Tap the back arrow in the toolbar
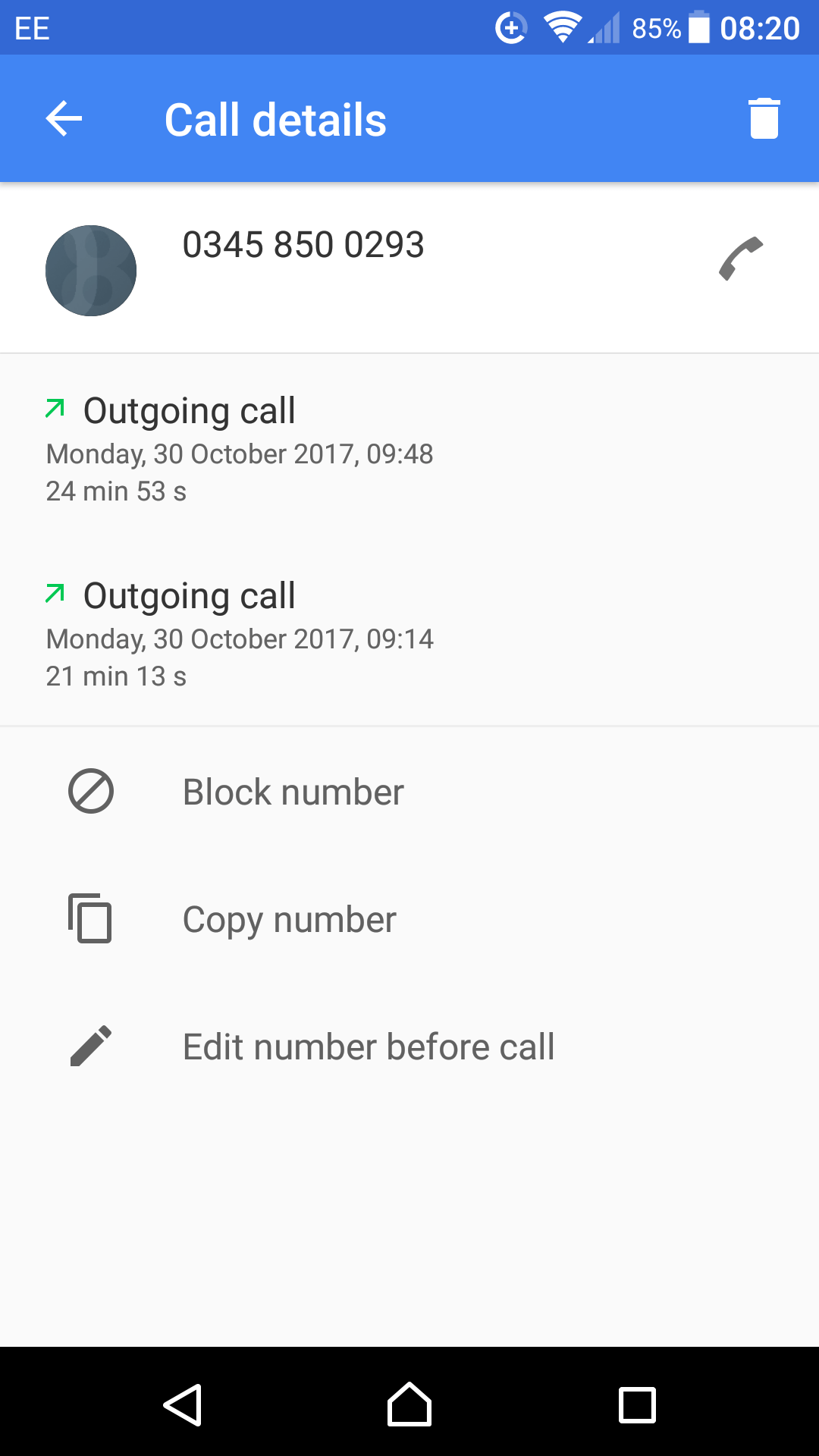This screenshot has height=1456, width=819. [x=63, y=118]
